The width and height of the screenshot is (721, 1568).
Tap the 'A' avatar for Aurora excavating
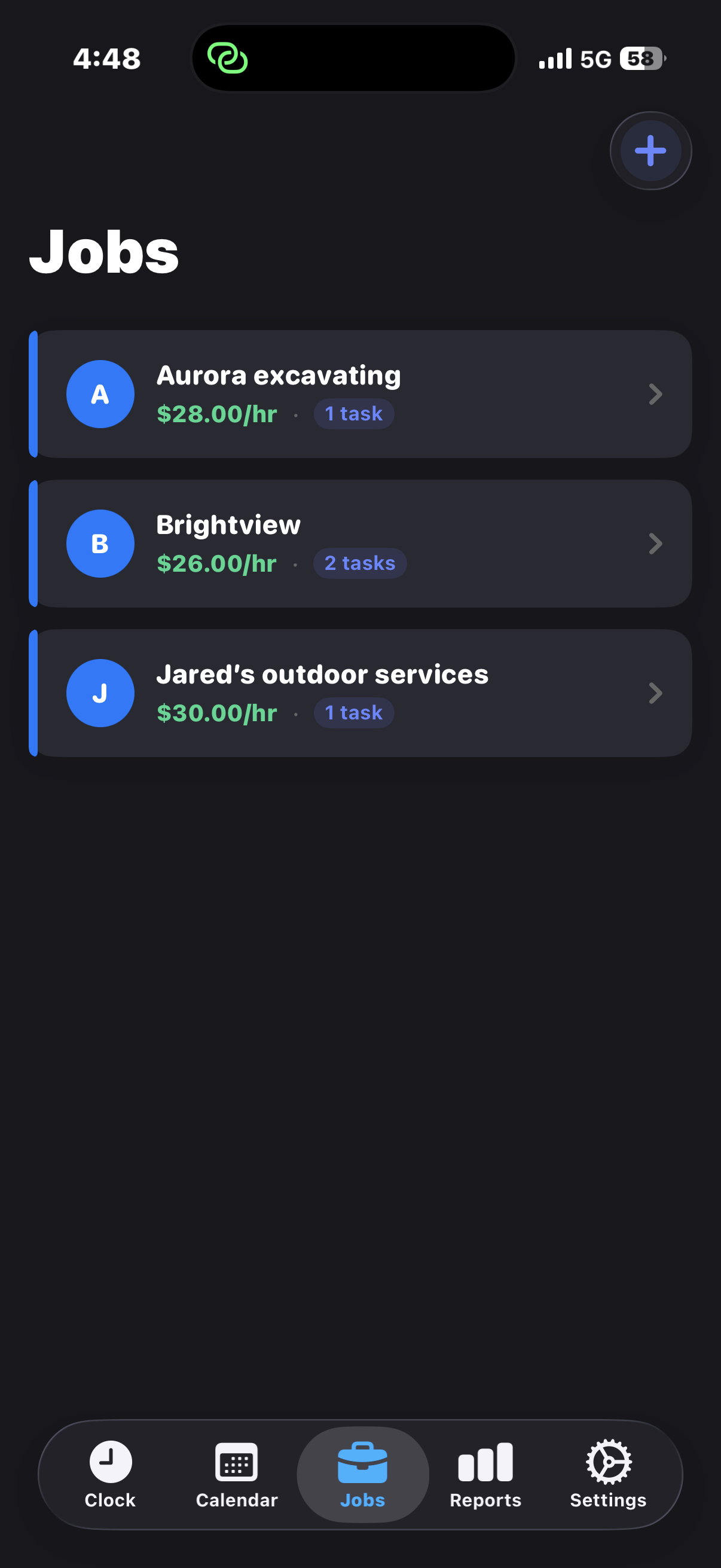coord(100,394)
